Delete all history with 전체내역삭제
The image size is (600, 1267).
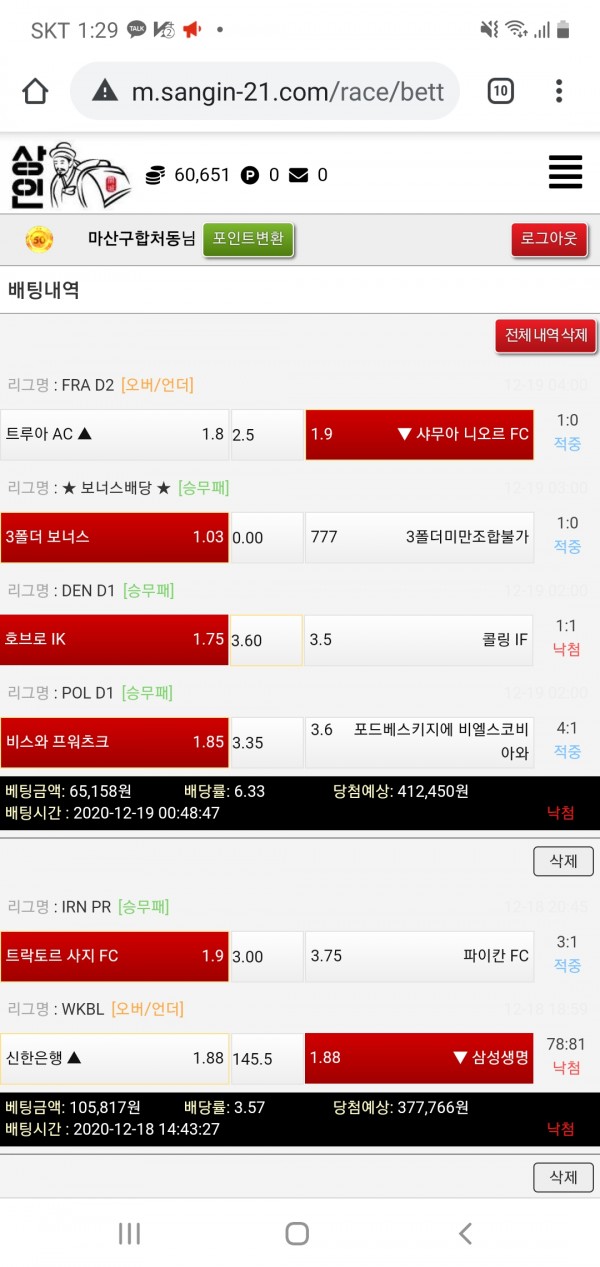pos(545,335)
